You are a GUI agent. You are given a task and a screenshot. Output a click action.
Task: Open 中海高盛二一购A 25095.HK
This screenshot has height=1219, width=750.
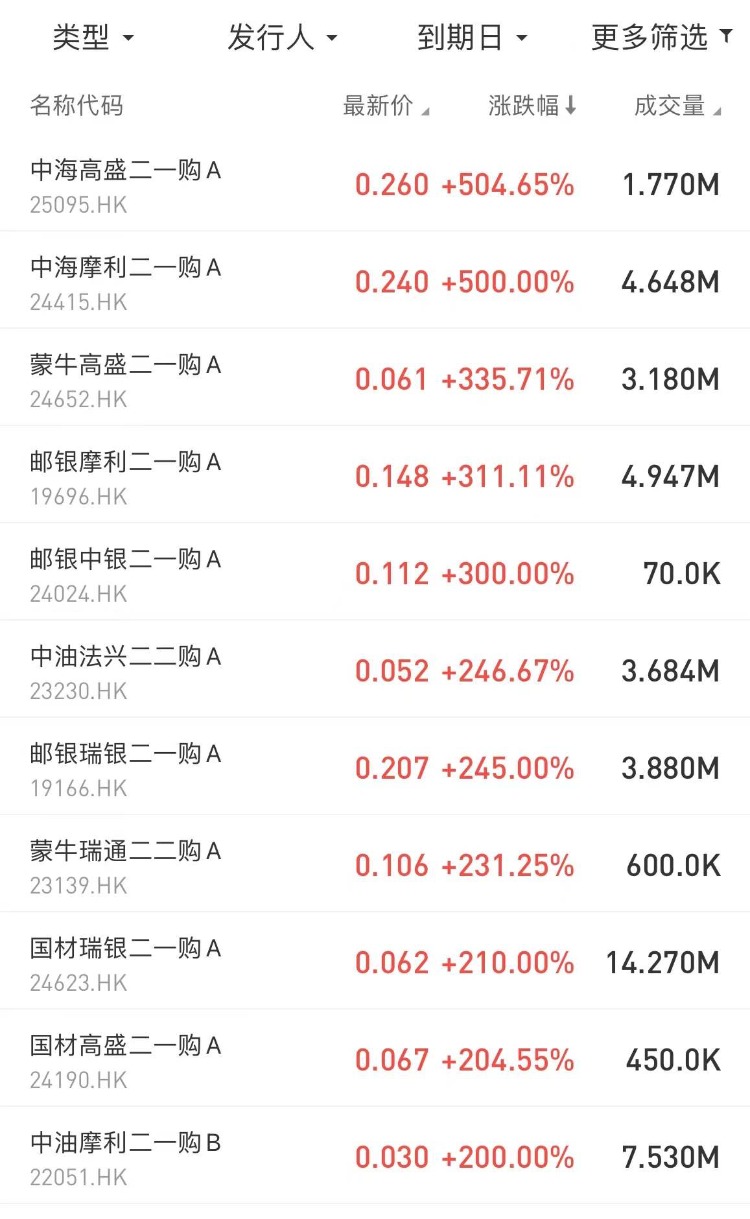click(x=375, y=185)
